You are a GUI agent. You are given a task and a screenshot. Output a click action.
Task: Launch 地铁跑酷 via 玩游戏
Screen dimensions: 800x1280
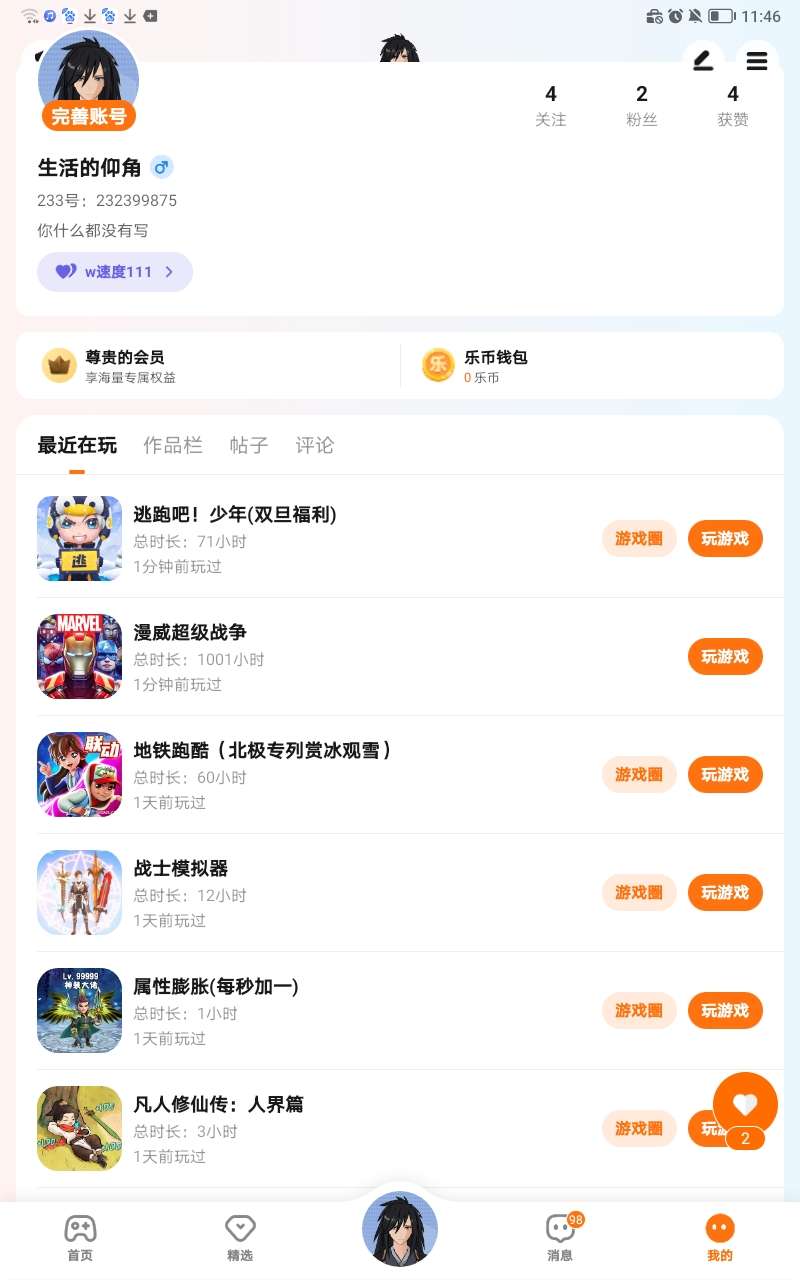click(x=725, y=775)
